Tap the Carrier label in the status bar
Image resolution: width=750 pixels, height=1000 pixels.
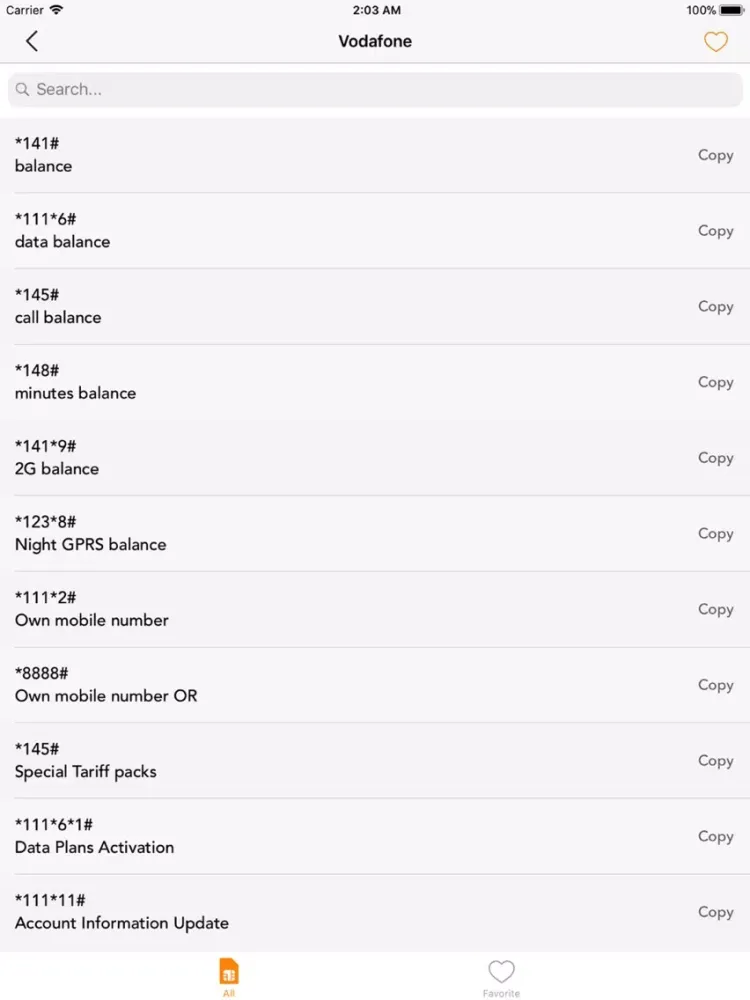click(26, 11)
